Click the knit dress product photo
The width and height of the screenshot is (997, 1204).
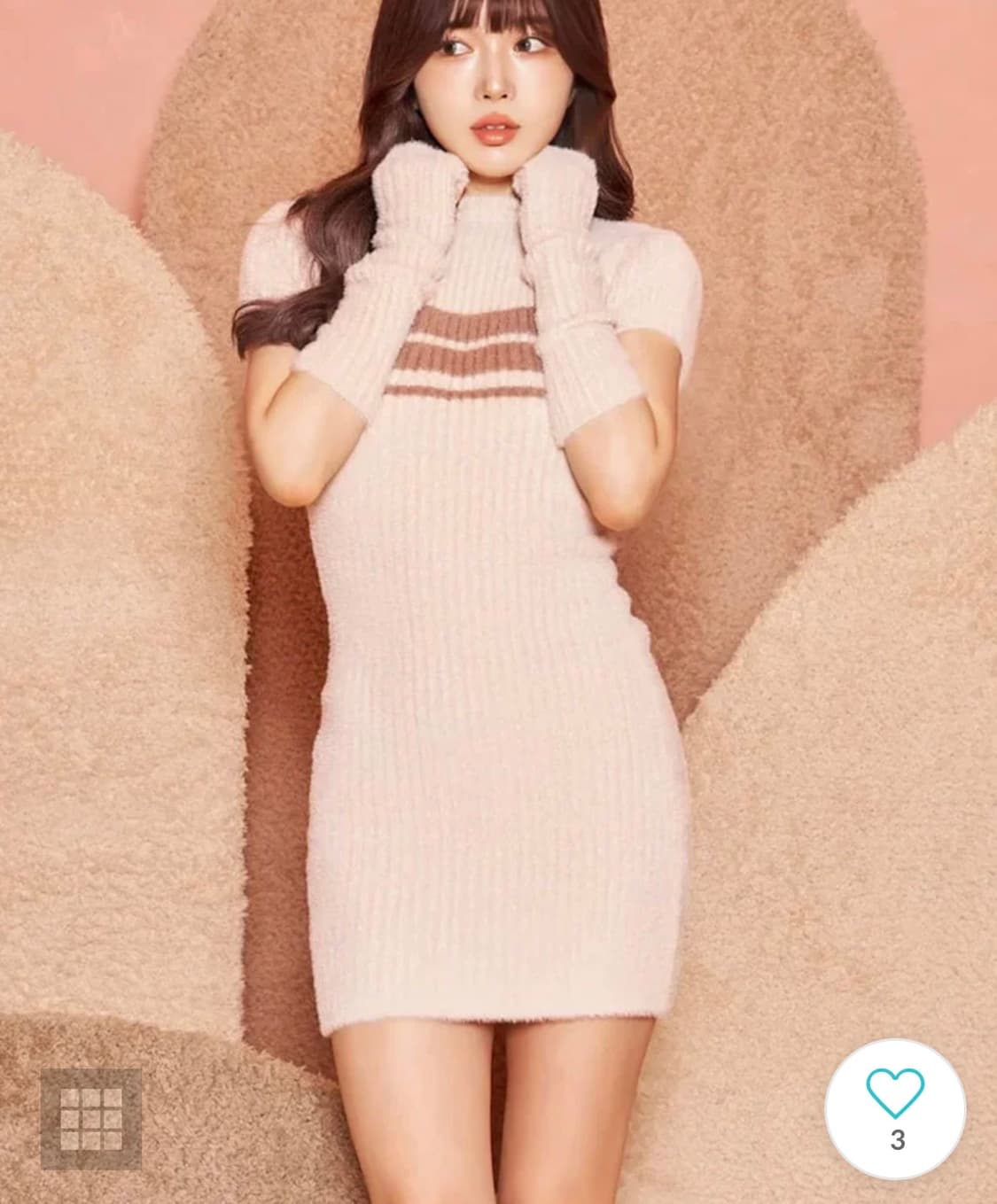pyautogui.click(x=487, y=620)
